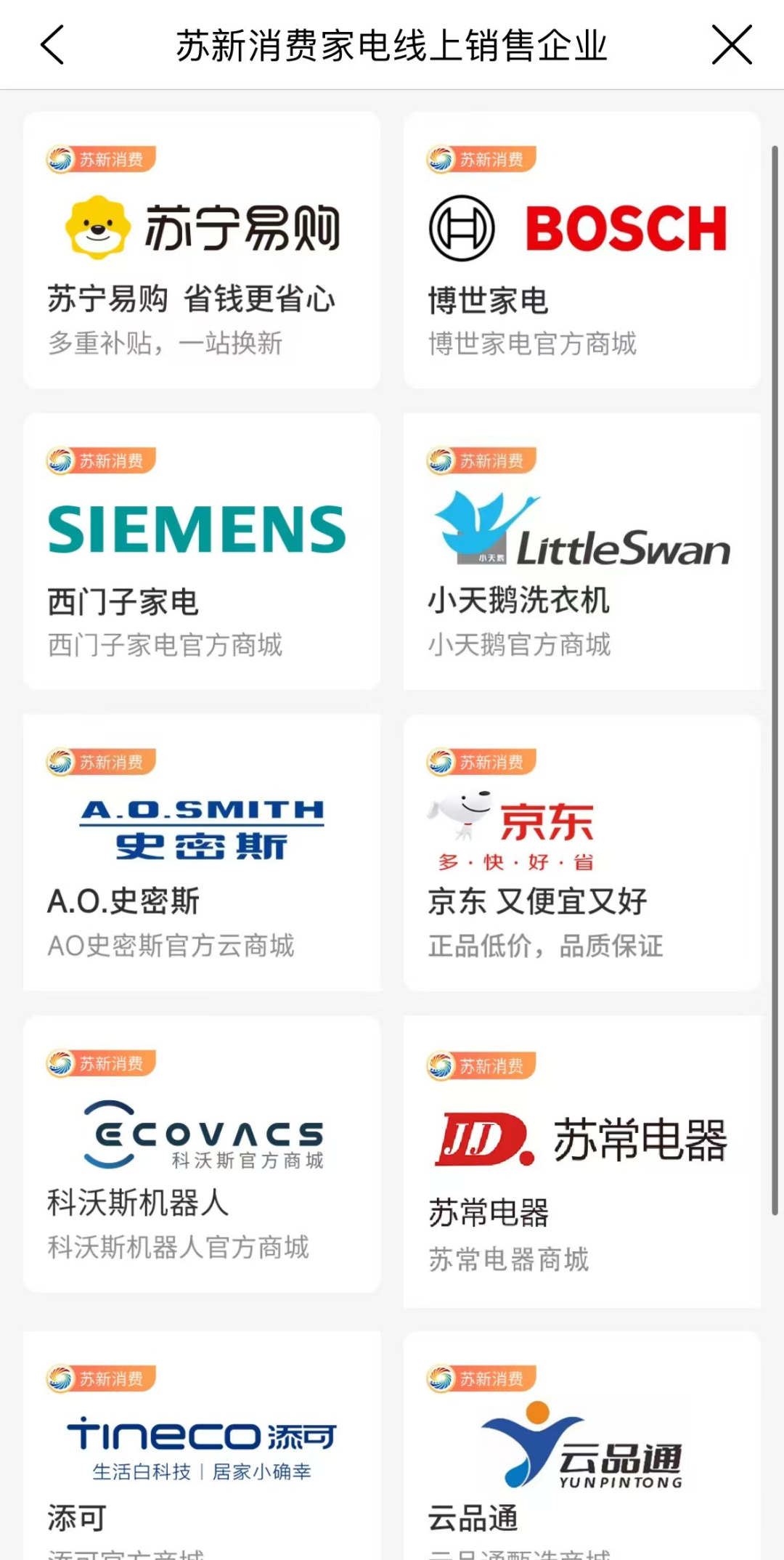Choose the 科沃斯机器人 Ecovacs card
784x1560 pixels.
pyautogui.click(x=202, y=1155)
